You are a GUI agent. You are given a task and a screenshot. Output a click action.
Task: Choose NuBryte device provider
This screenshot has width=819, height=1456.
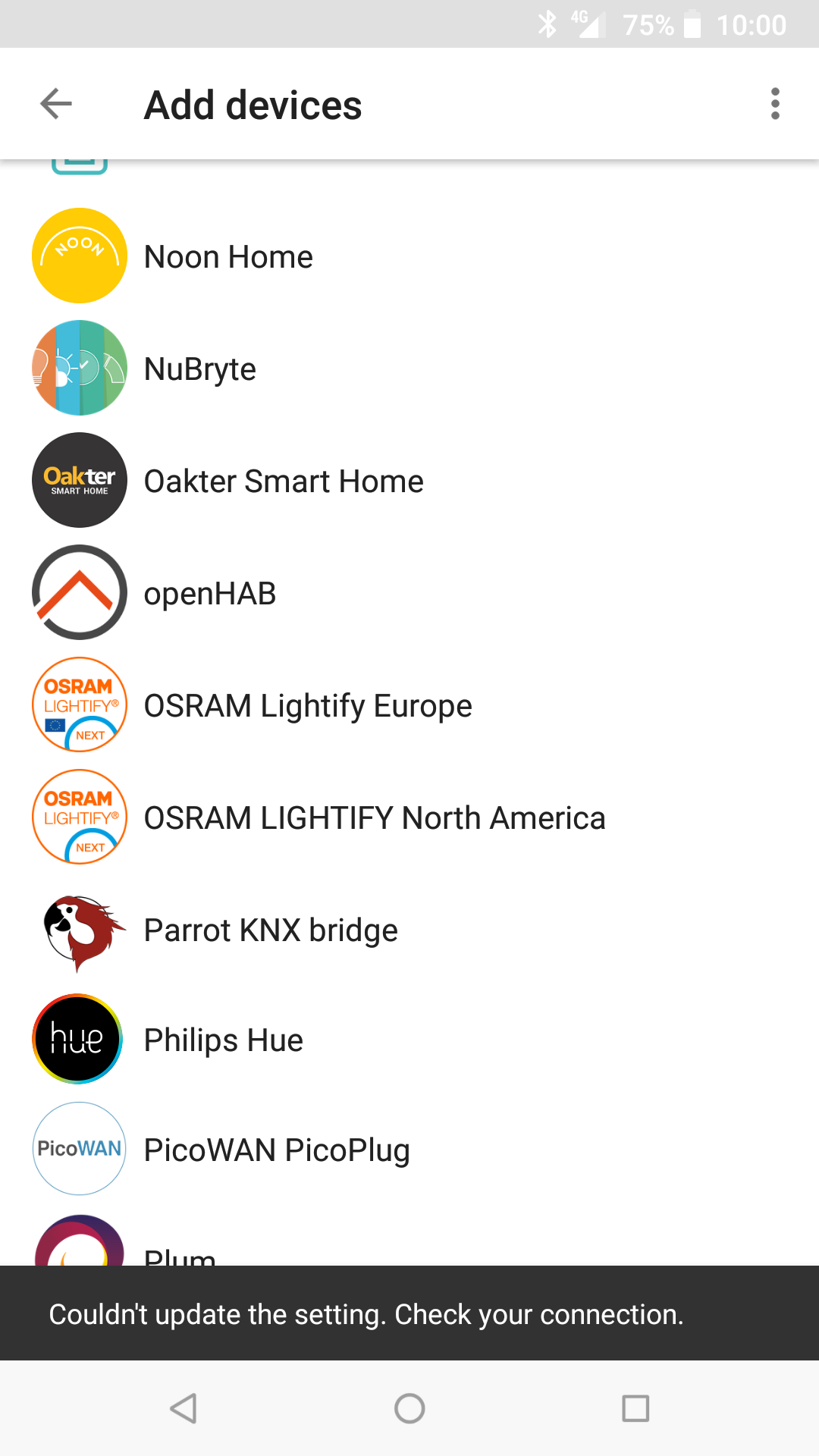[200, 369]
